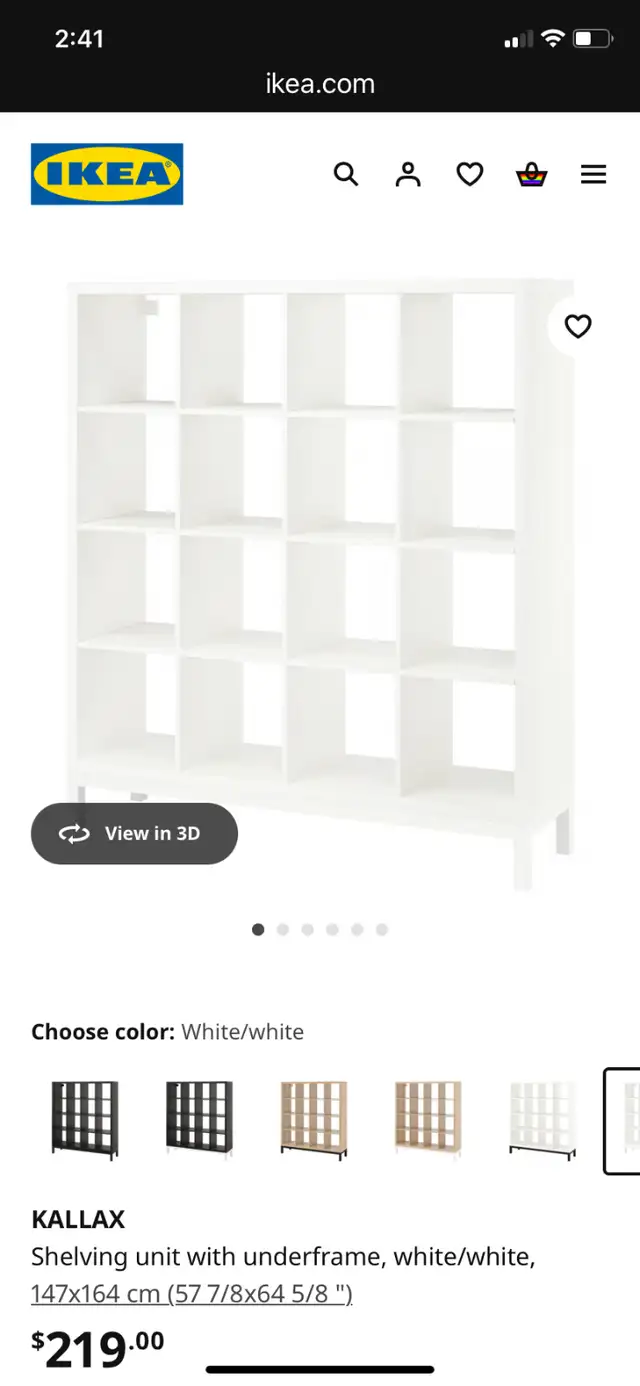
Task: Go to IKEA home via logo
Action: (107, 174)
